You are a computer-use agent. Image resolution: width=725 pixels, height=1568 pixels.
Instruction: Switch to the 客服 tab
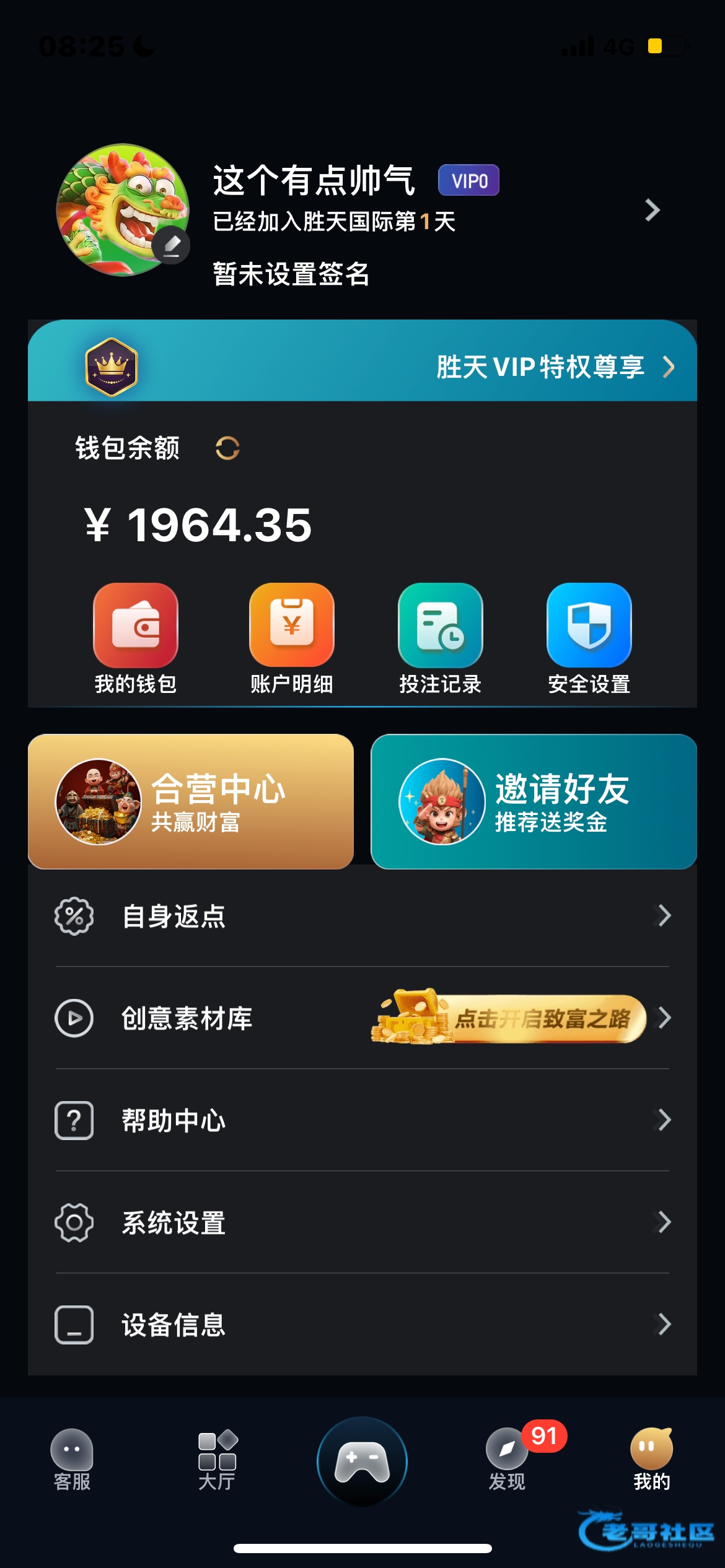click(x=72, y=1459)
